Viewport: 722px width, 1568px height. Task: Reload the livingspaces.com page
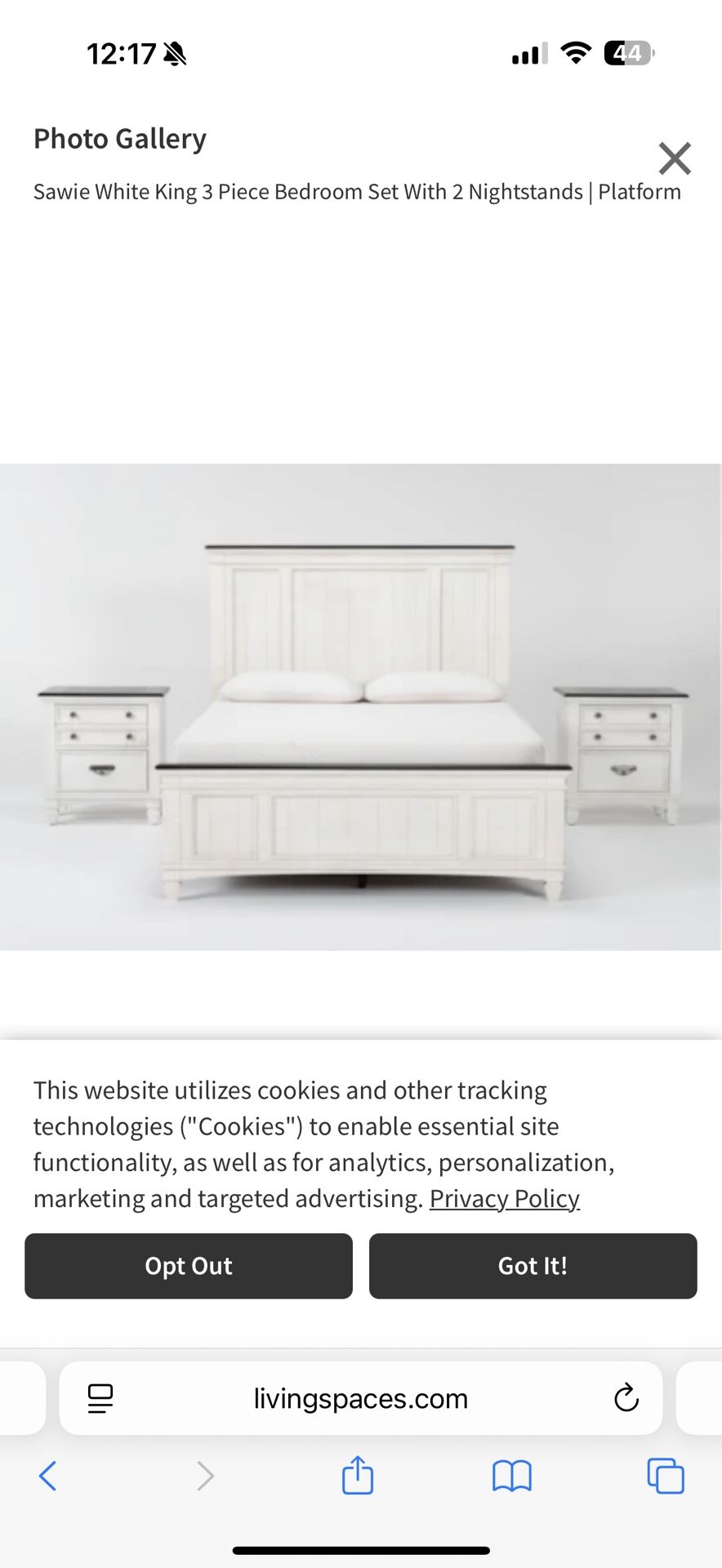click(x=626, y=1398)
